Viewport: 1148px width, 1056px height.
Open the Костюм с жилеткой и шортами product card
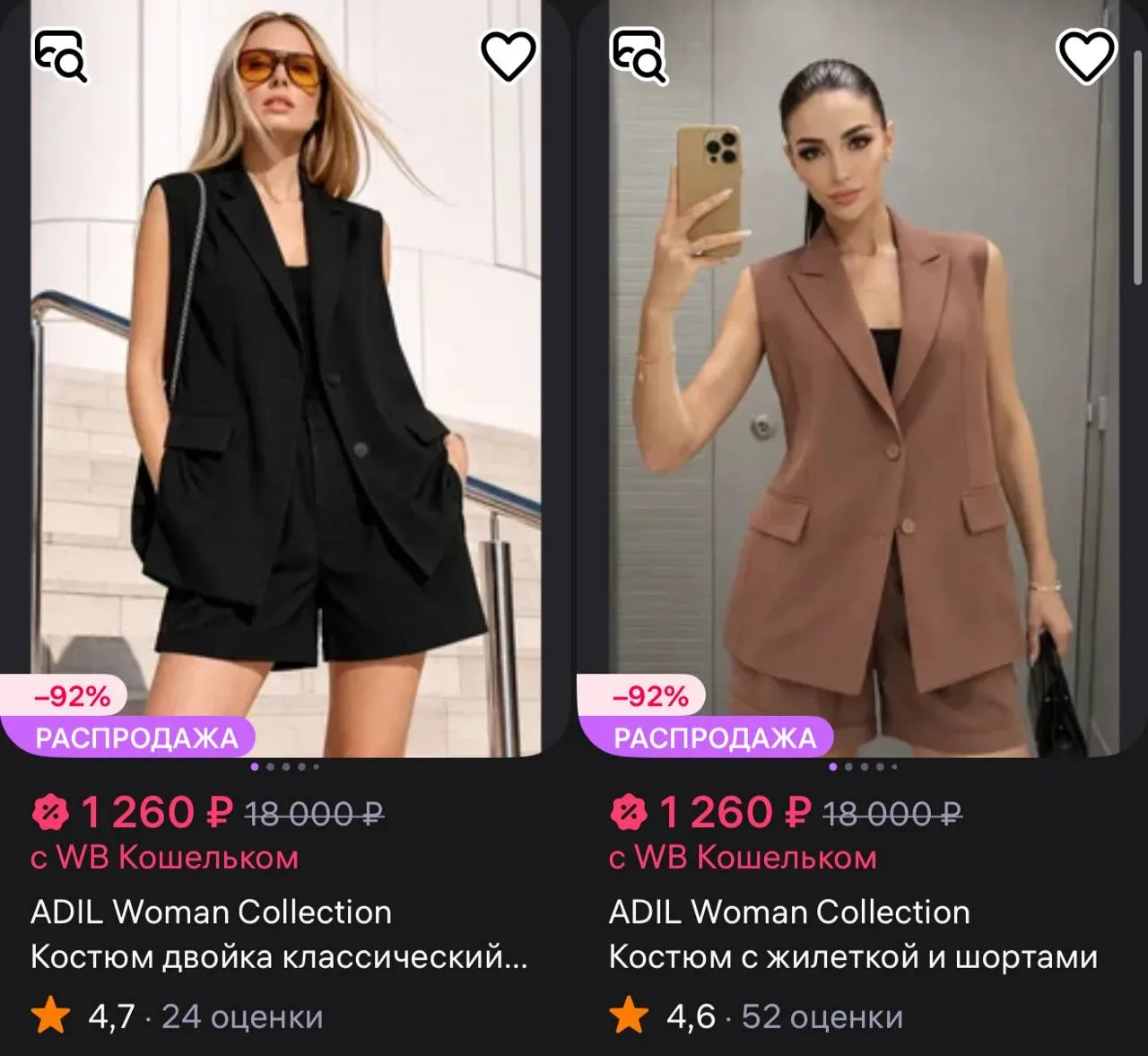852,956
